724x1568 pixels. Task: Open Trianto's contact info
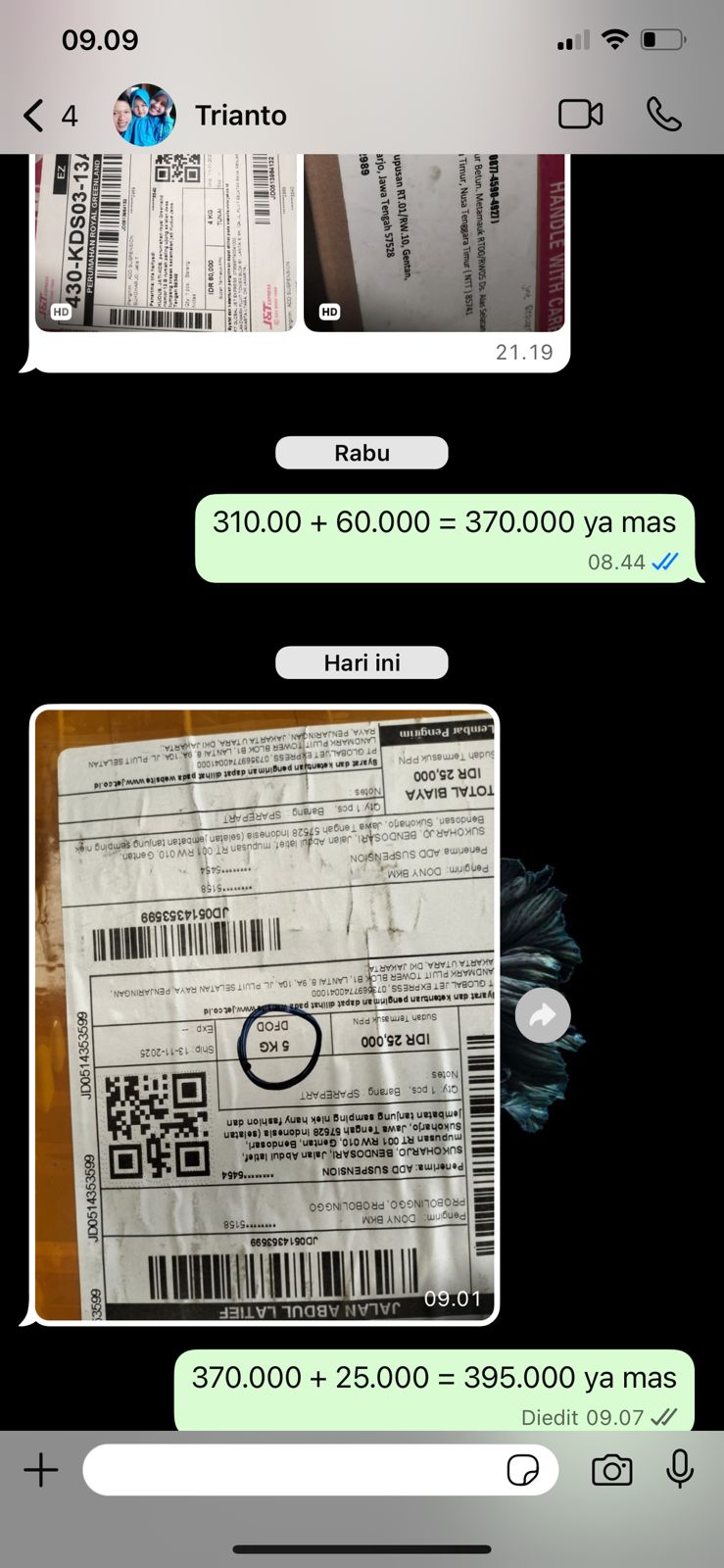tap(240, 116)
